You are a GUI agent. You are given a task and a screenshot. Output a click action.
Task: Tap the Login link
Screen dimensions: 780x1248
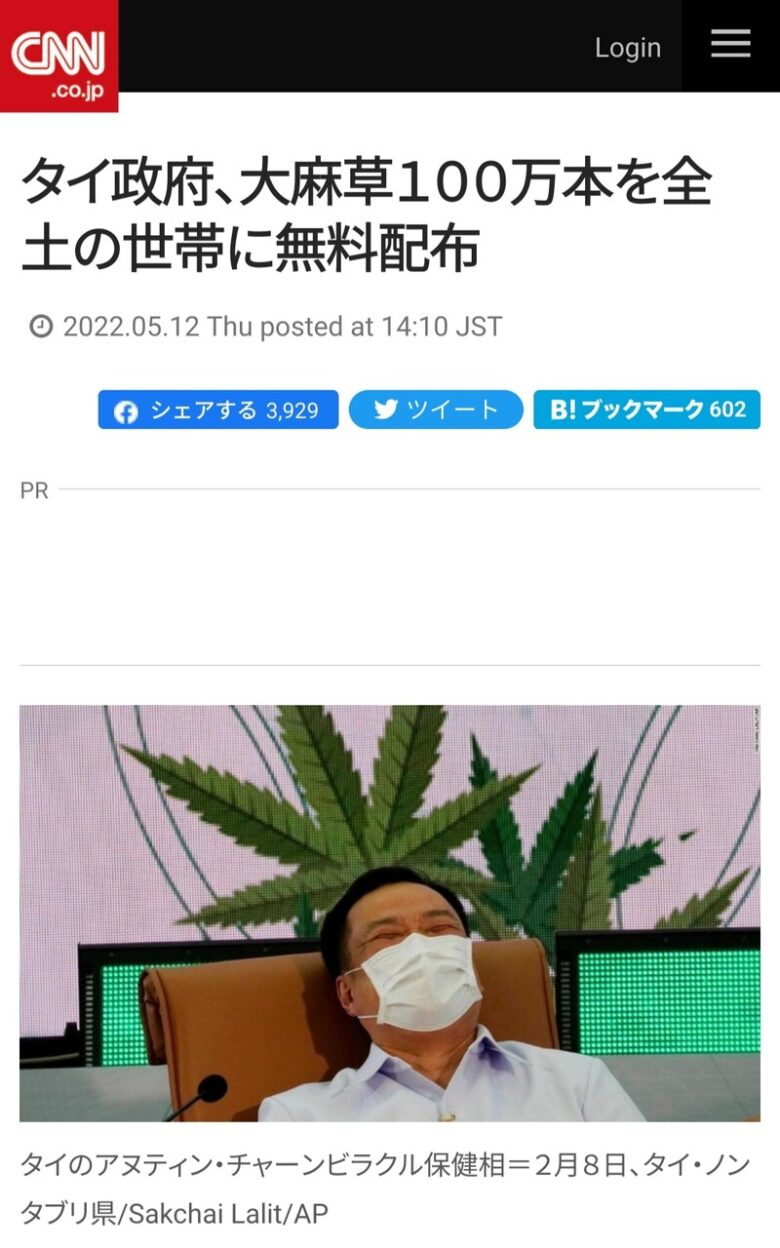point(627,48)
